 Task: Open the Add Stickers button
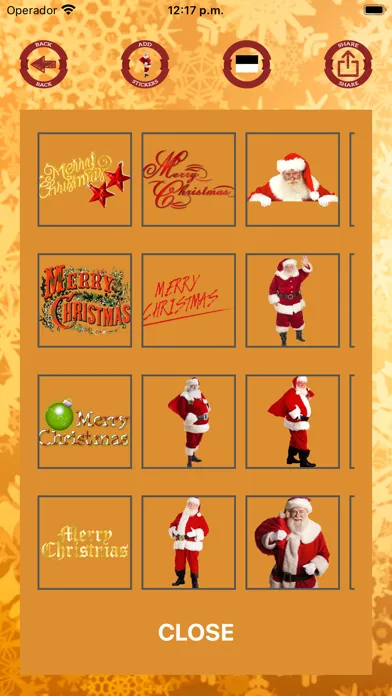(x=145, y=64)
